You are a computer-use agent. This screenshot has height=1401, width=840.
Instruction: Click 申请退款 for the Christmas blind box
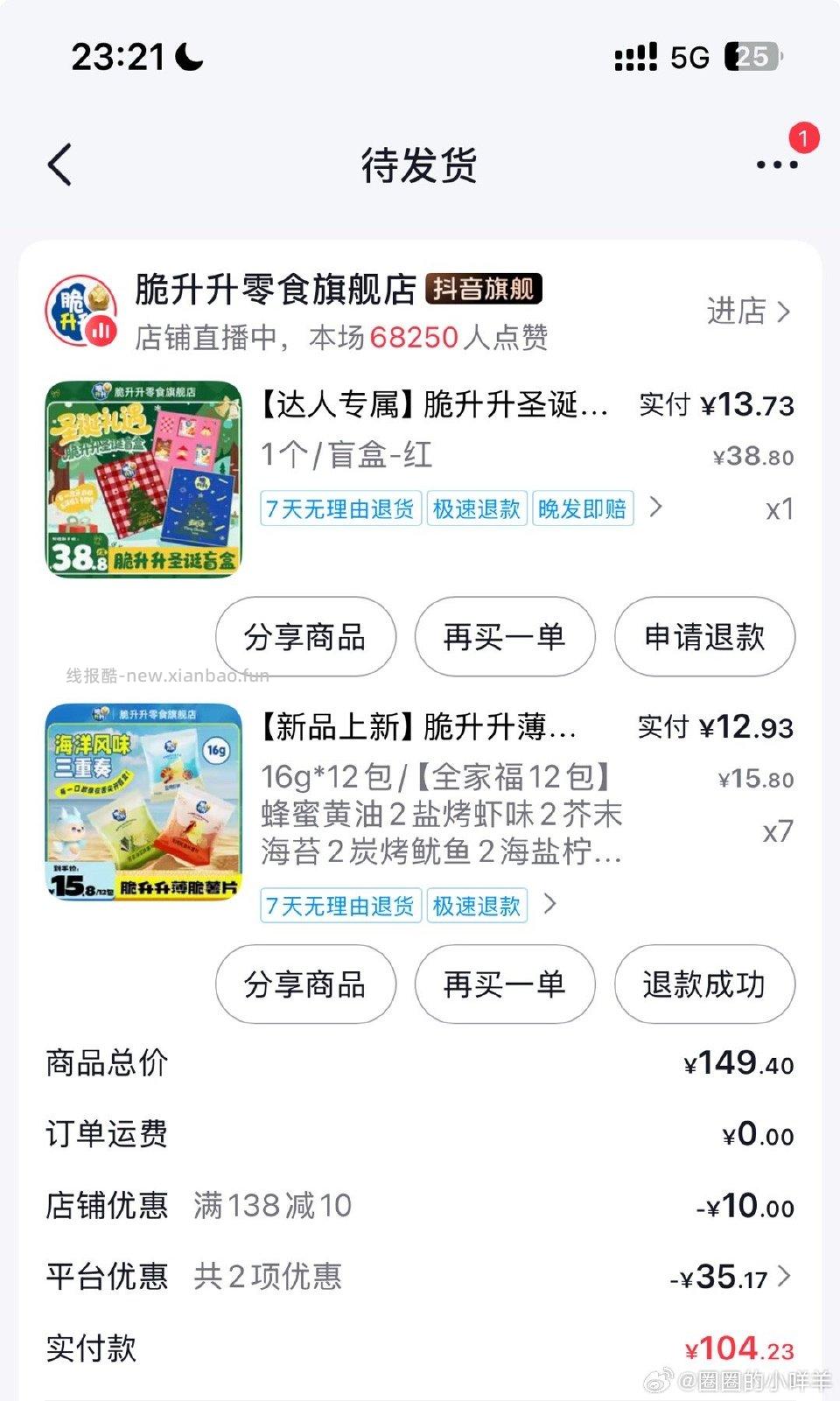pos(703,638)
